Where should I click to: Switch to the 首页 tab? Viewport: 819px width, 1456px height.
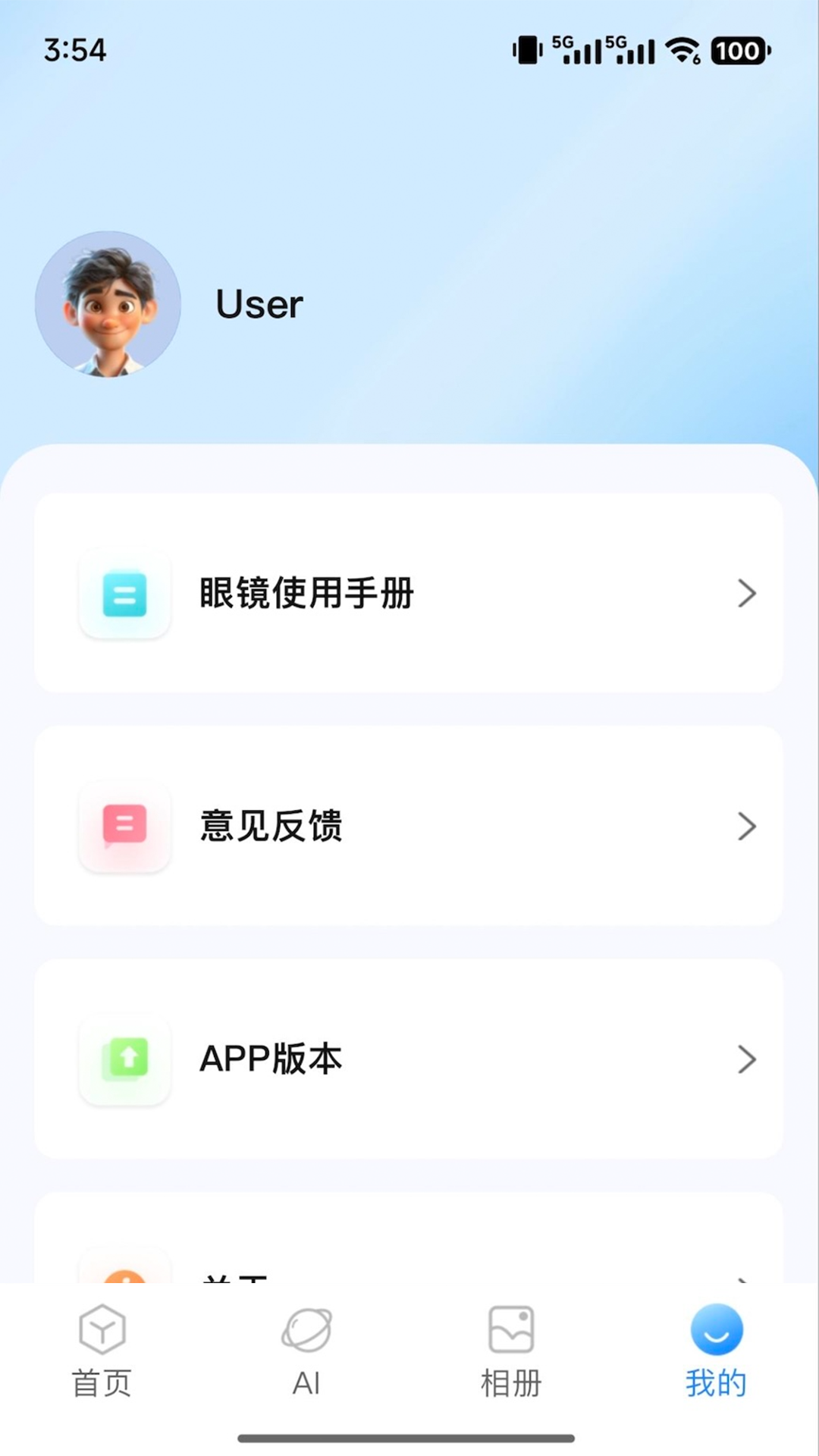(x=102, y=1357)
